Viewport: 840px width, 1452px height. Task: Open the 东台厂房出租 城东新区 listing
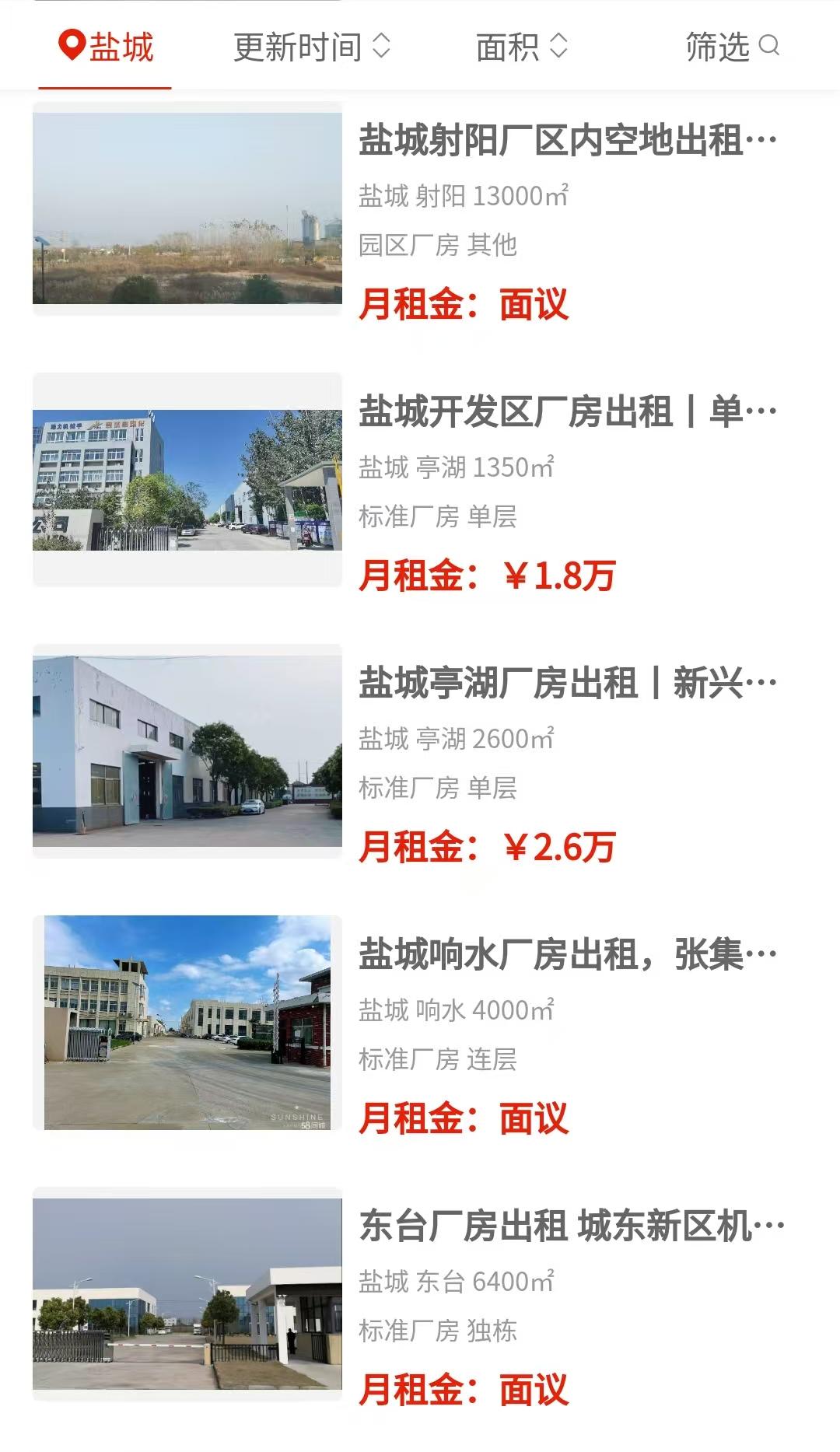coord(571,1226)
